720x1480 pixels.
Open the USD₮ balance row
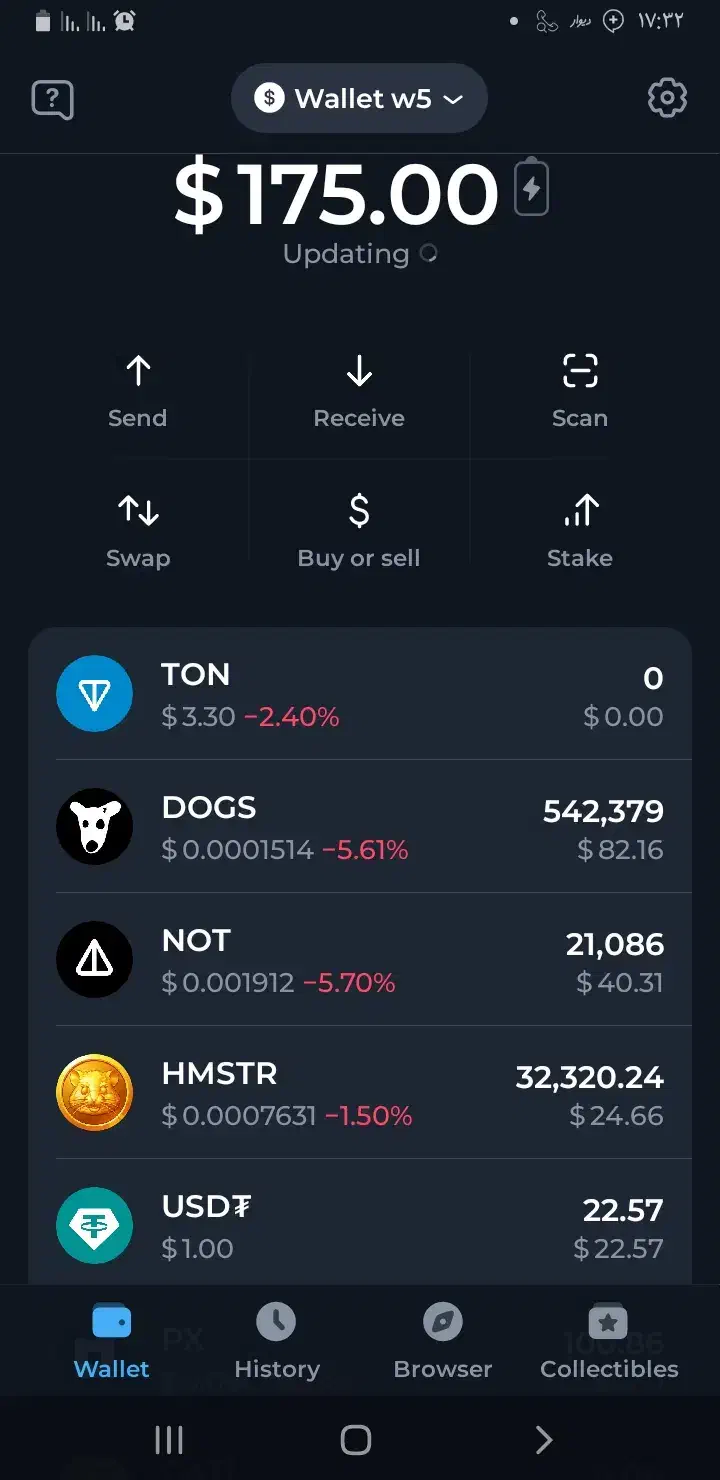pyautogui.click(x=360, y=1226)
